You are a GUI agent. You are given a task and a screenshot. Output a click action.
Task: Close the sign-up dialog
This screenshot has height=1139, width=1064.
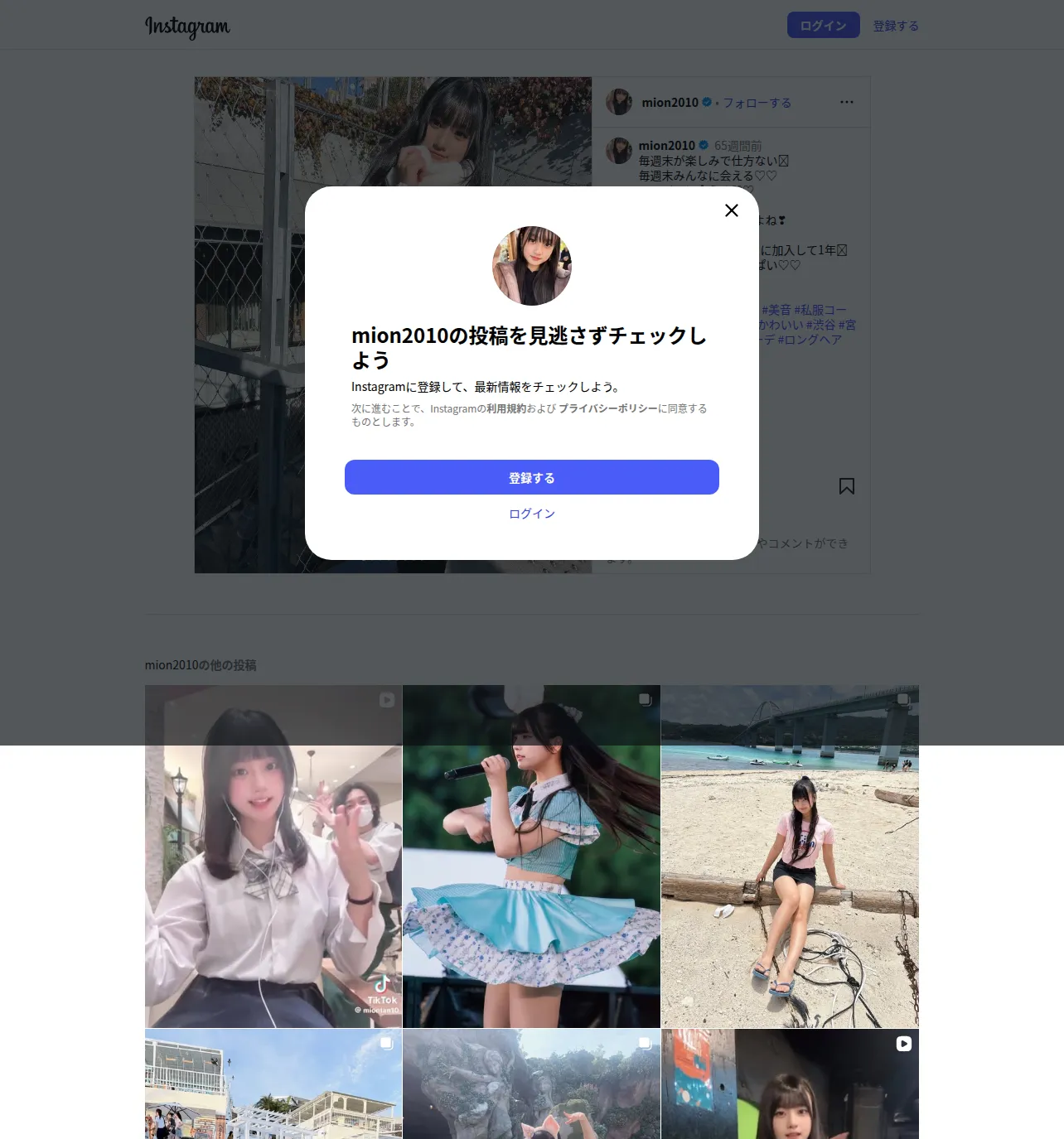tap(732, 210)
